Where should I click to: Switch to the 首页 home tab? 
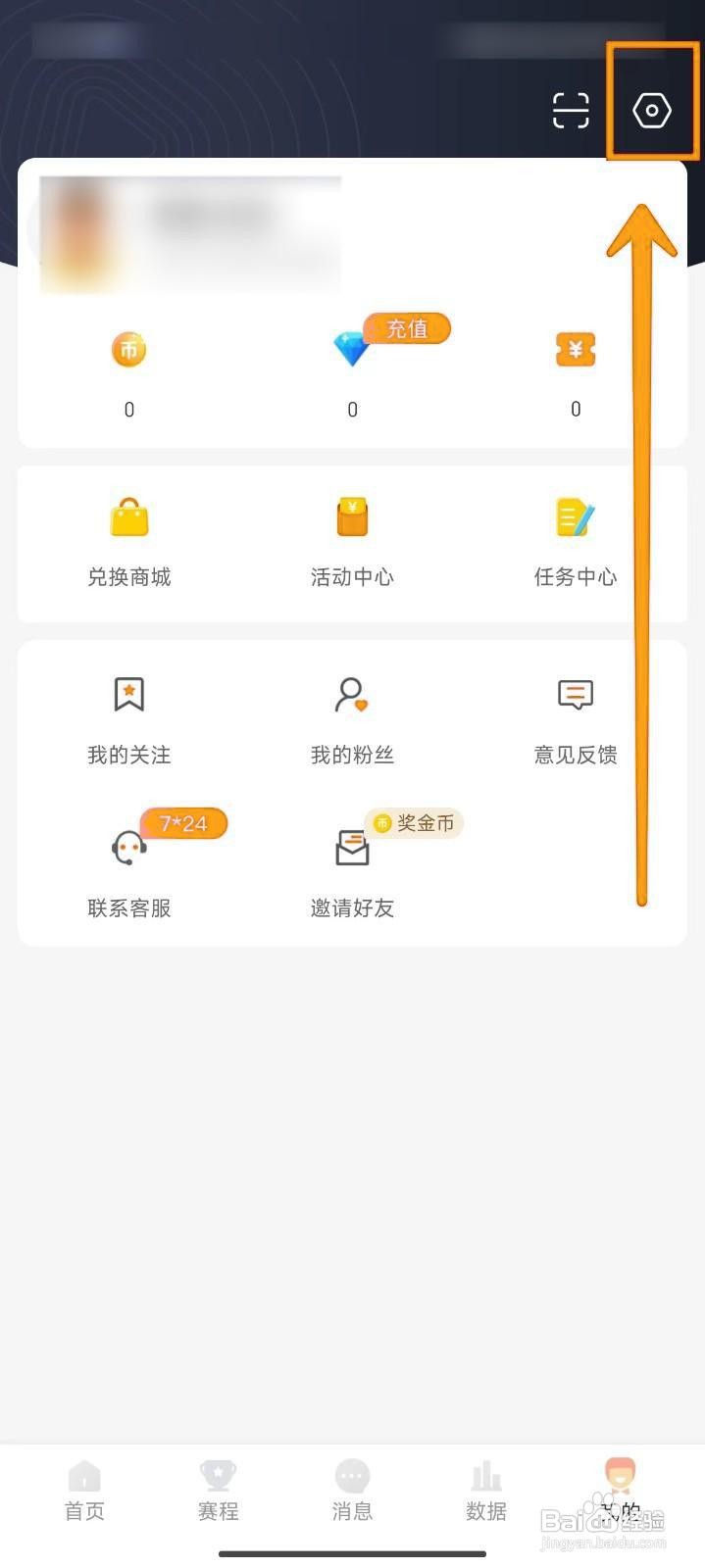click(x=84, y=1490)
